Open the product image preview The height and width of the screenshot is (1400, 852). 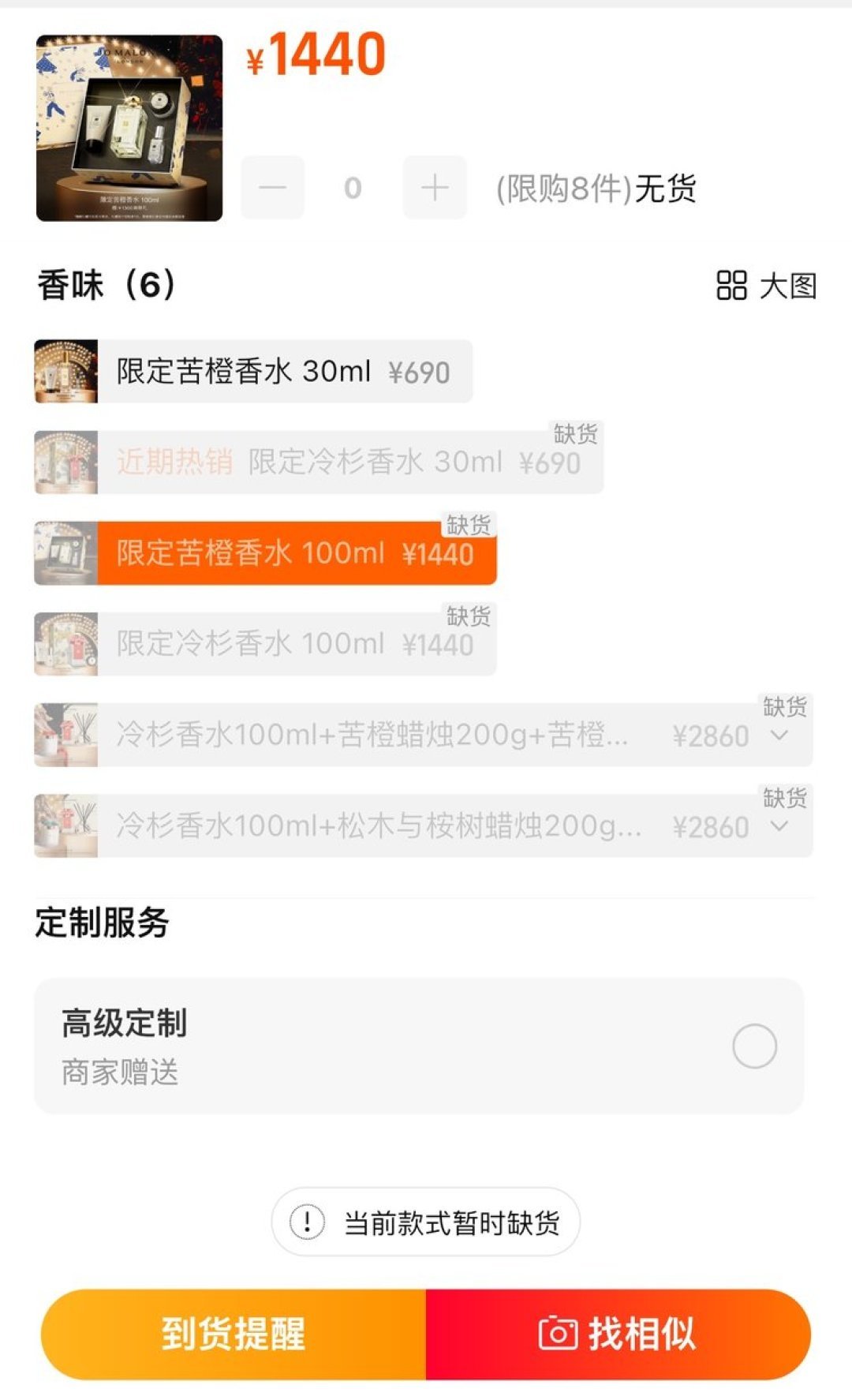coord(129,128)
